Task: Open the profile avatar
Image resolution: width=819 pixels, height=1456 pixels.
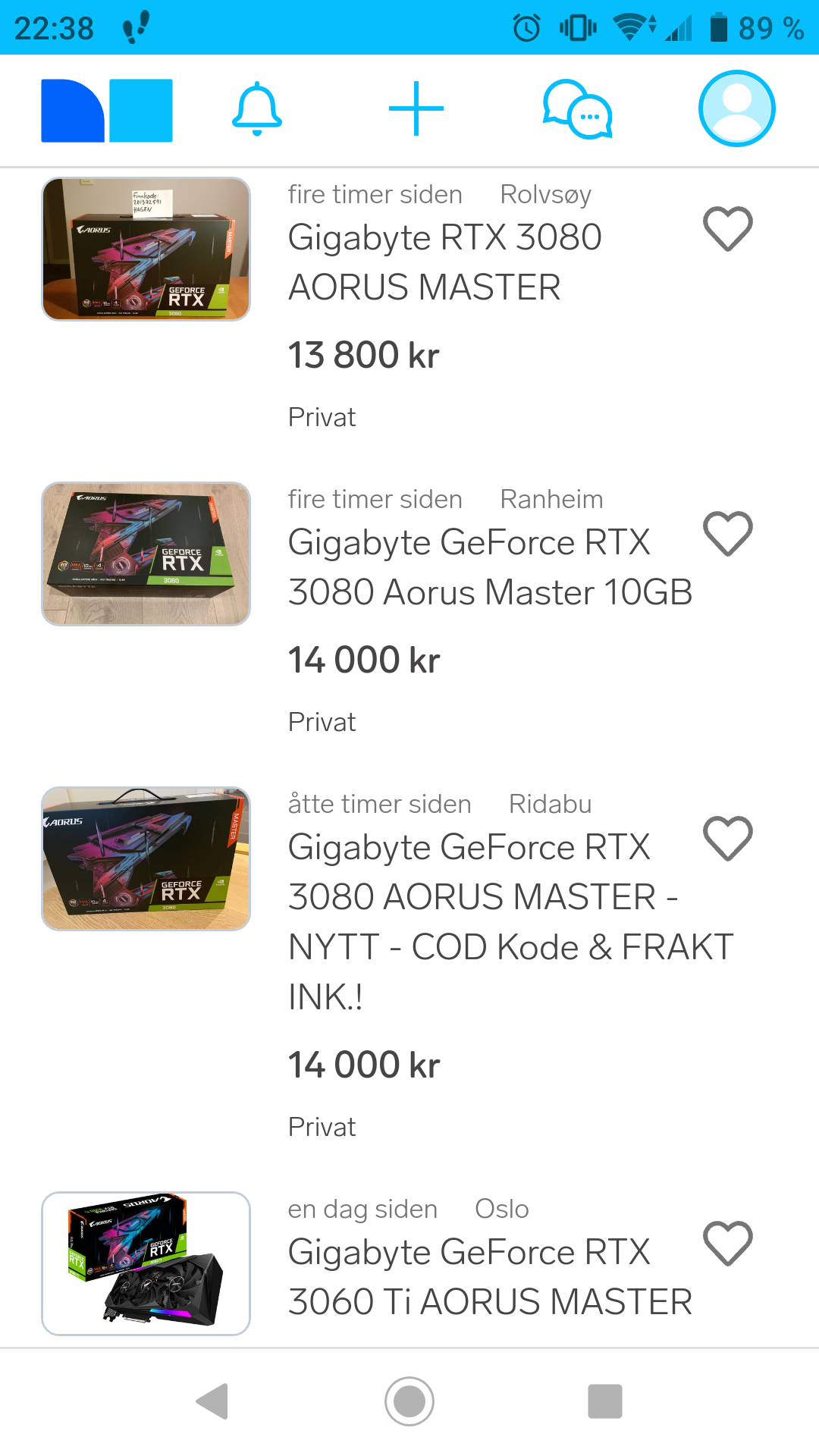Action: 737,108
